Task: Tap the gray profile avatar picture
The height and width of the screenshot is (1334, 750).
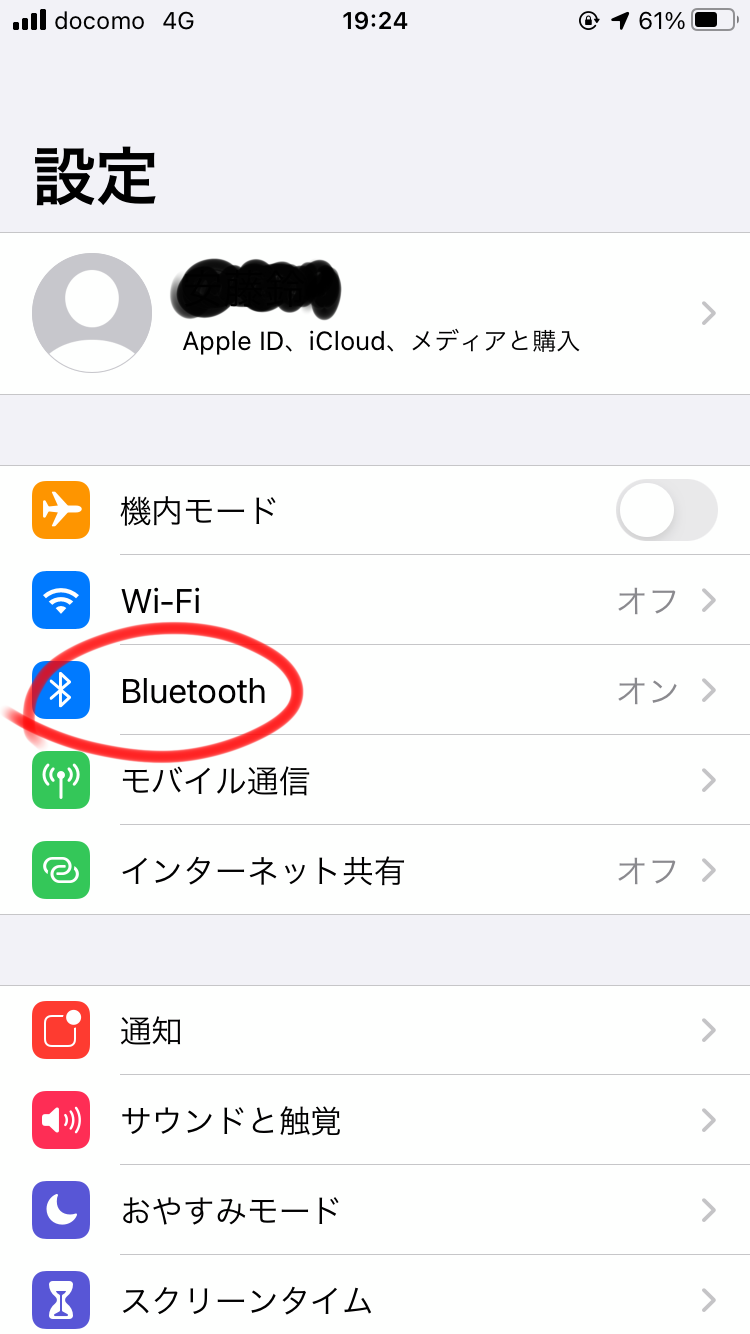Action: [92, 312]
